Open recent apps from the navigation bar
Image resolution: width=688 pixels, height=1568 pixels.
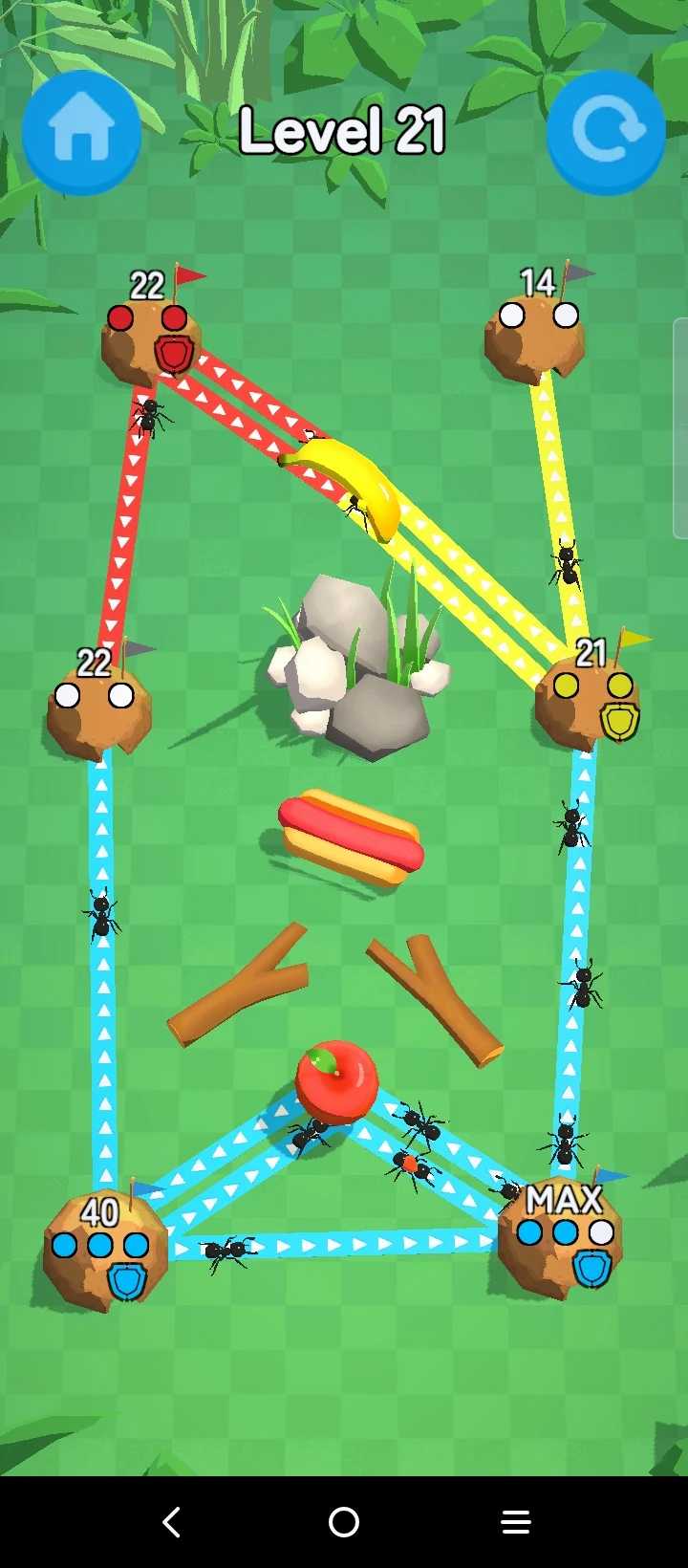[x=516, y=1522]
